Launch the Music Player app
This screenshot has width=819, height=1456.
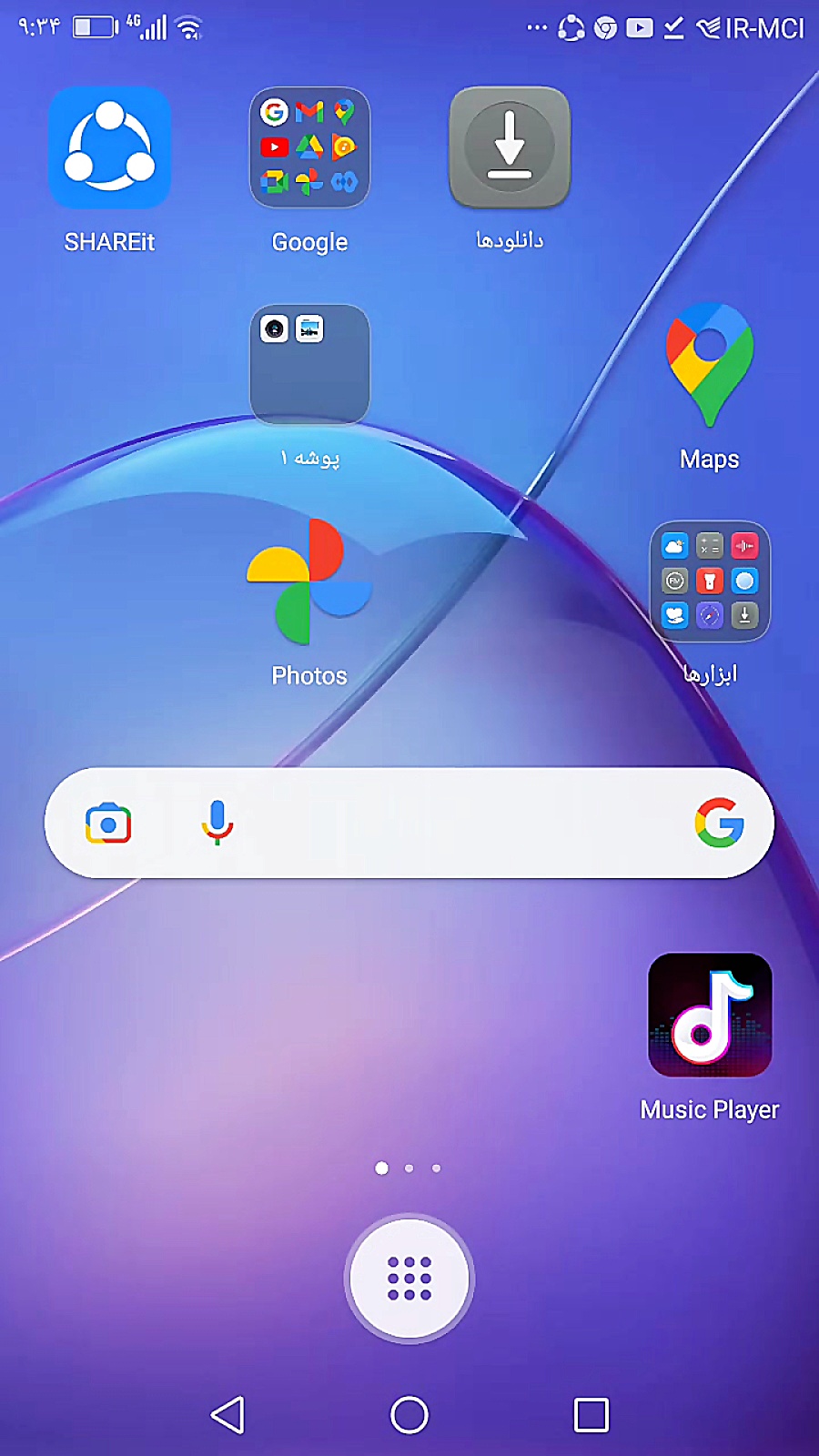pos(710,1016)
